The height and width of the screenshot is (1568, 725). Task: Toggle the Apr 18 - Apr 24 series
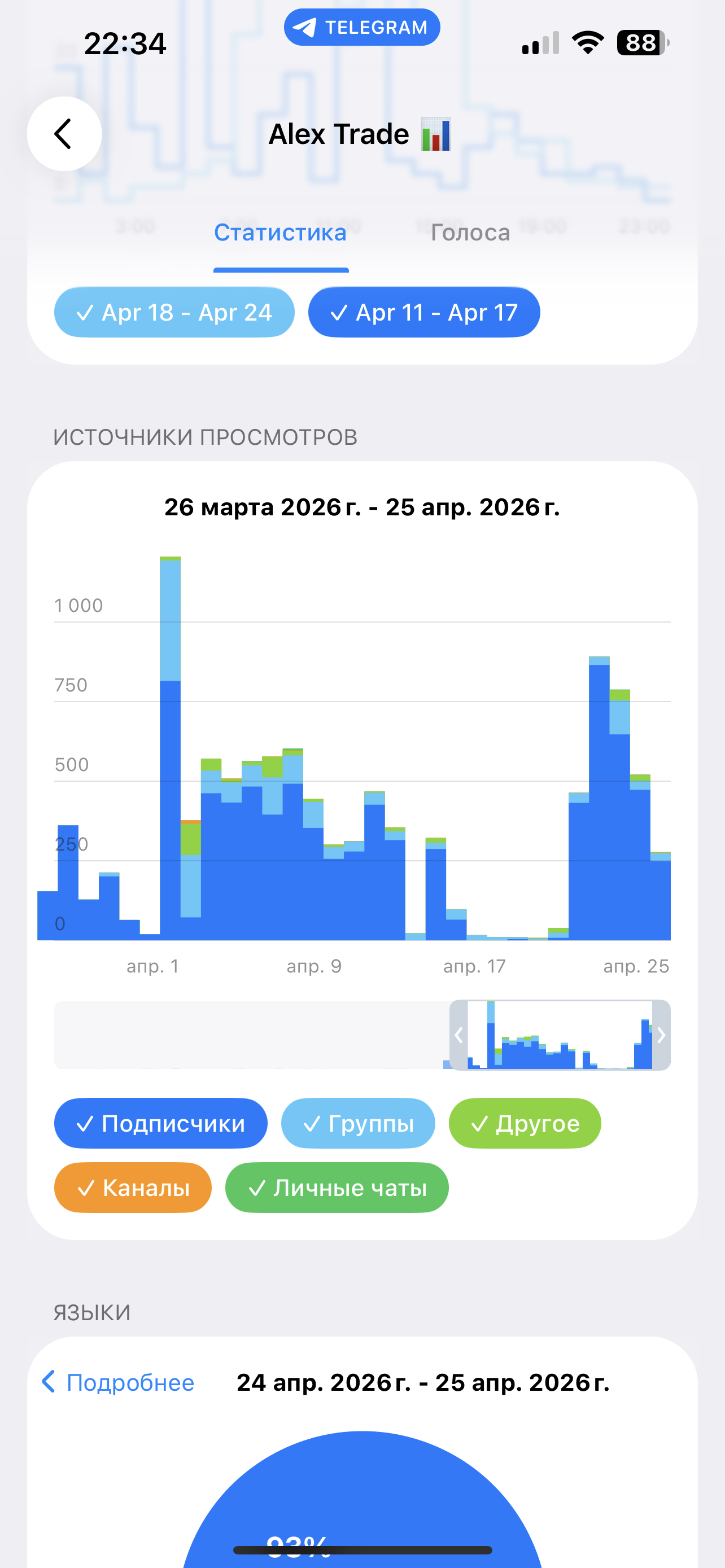[x=174, y=312]
